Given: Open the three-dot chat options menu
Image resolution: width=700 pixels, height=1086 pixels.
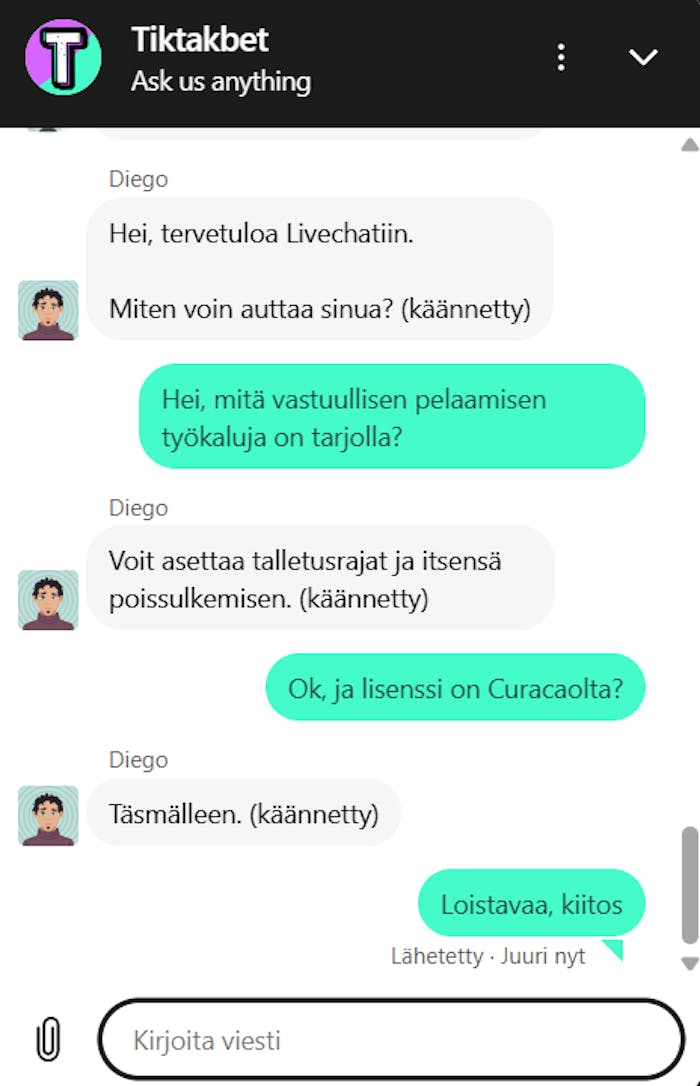Looking at the screenshot, I should (x=561, y=57).
